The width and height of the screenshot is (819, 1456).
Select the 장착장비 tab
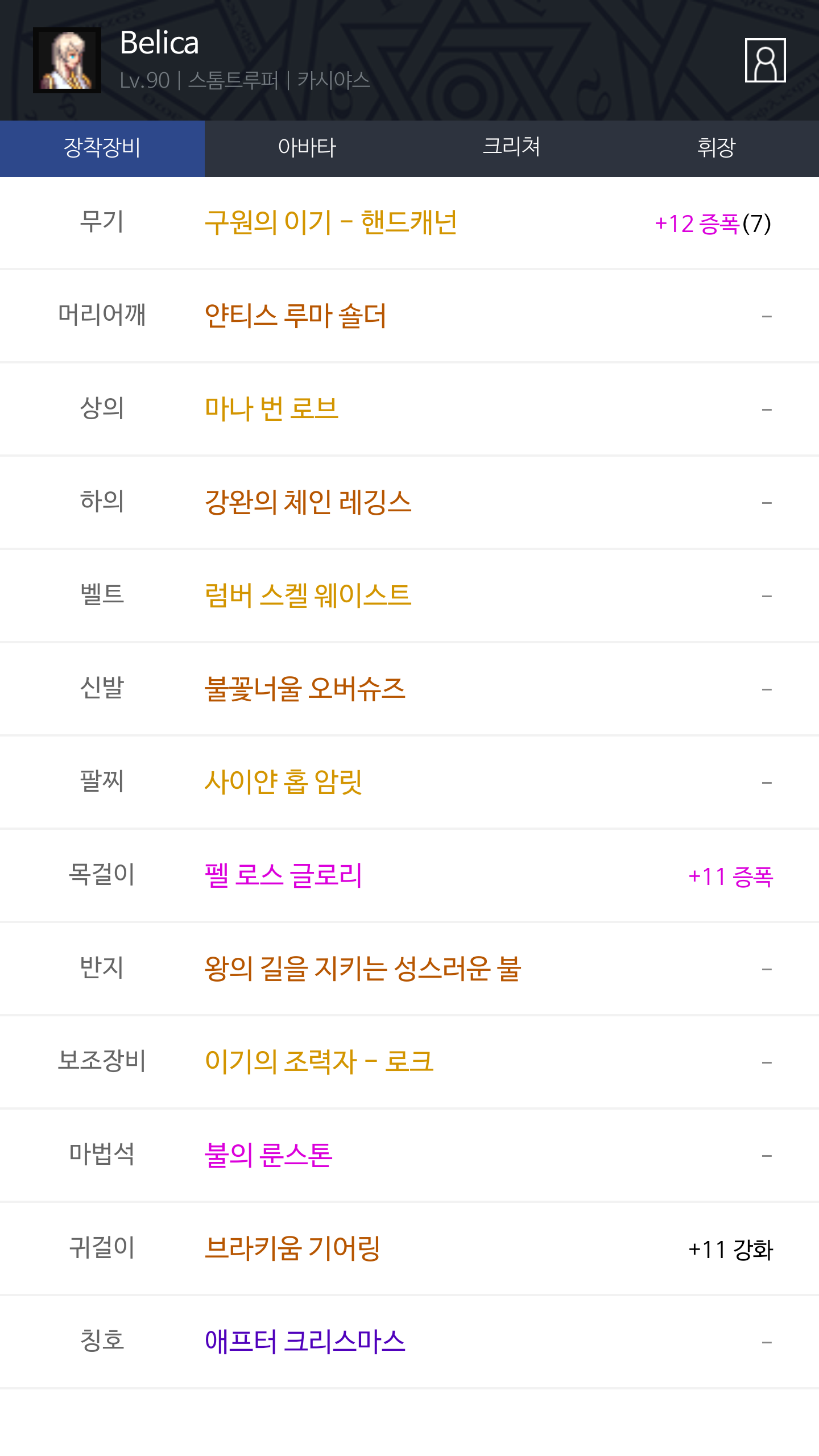point(102,148)
